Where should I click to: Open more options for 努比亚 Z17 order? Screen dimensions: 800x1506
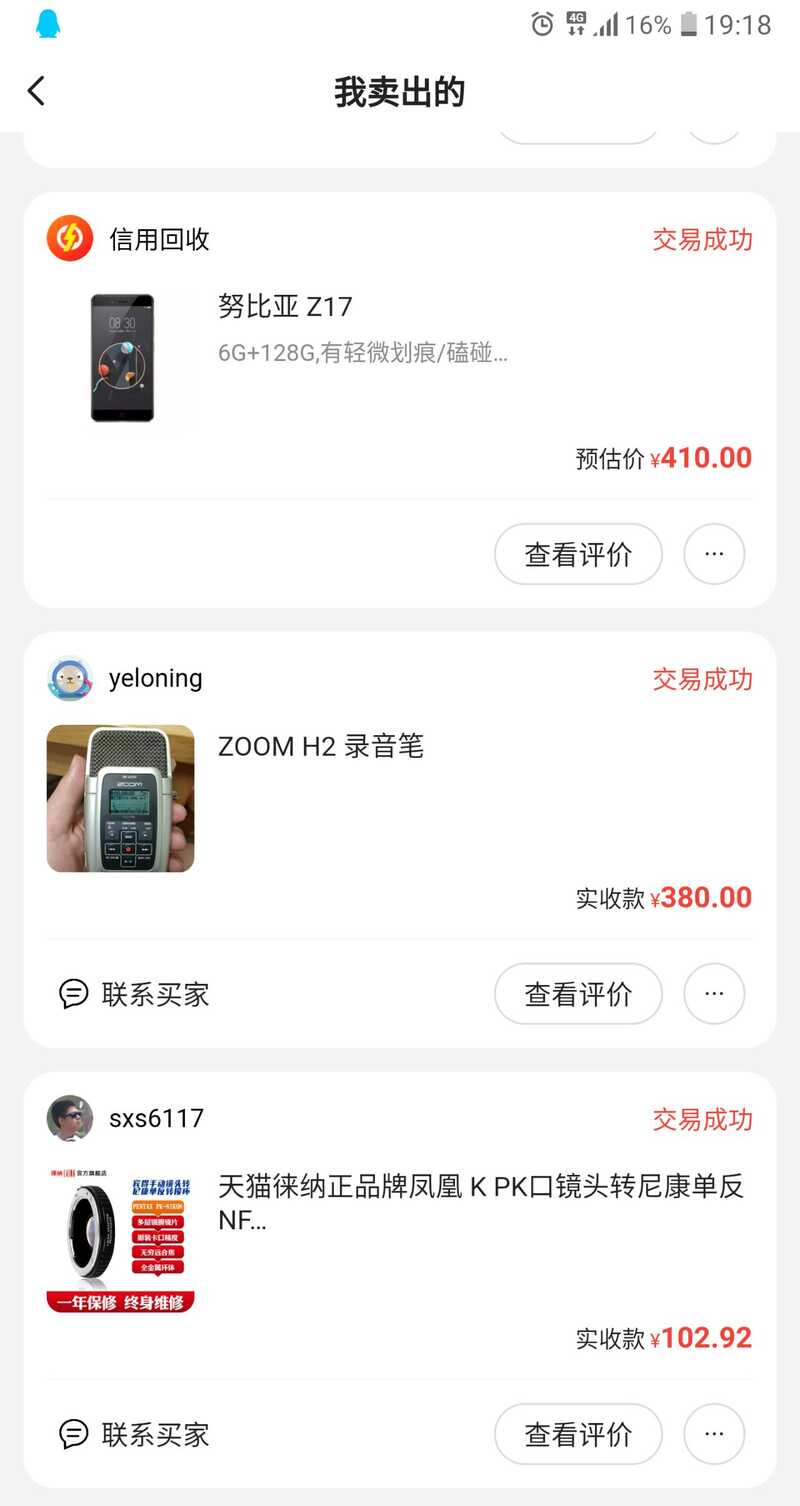point(714,554)
